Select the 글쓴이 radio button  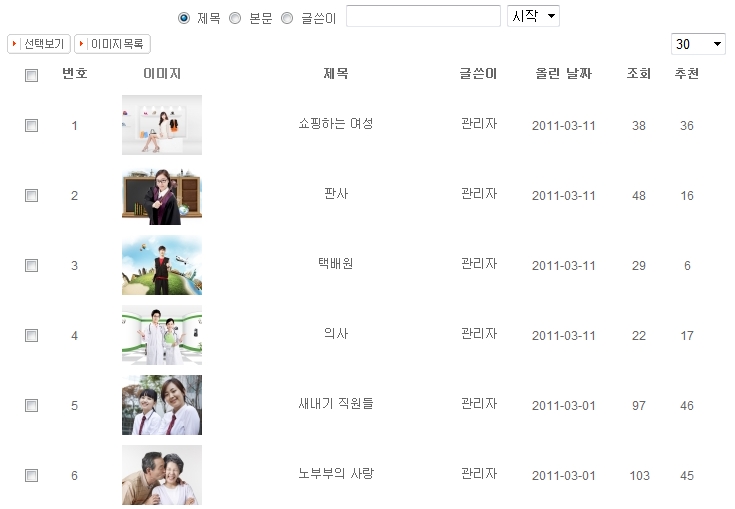coord(287,18)
